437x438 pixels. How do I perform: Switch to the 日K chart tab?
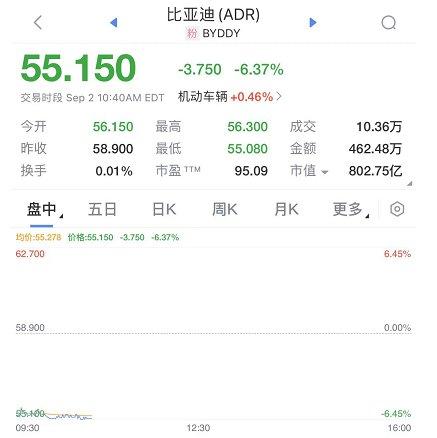pyautogui.click(x=164, y=210)
